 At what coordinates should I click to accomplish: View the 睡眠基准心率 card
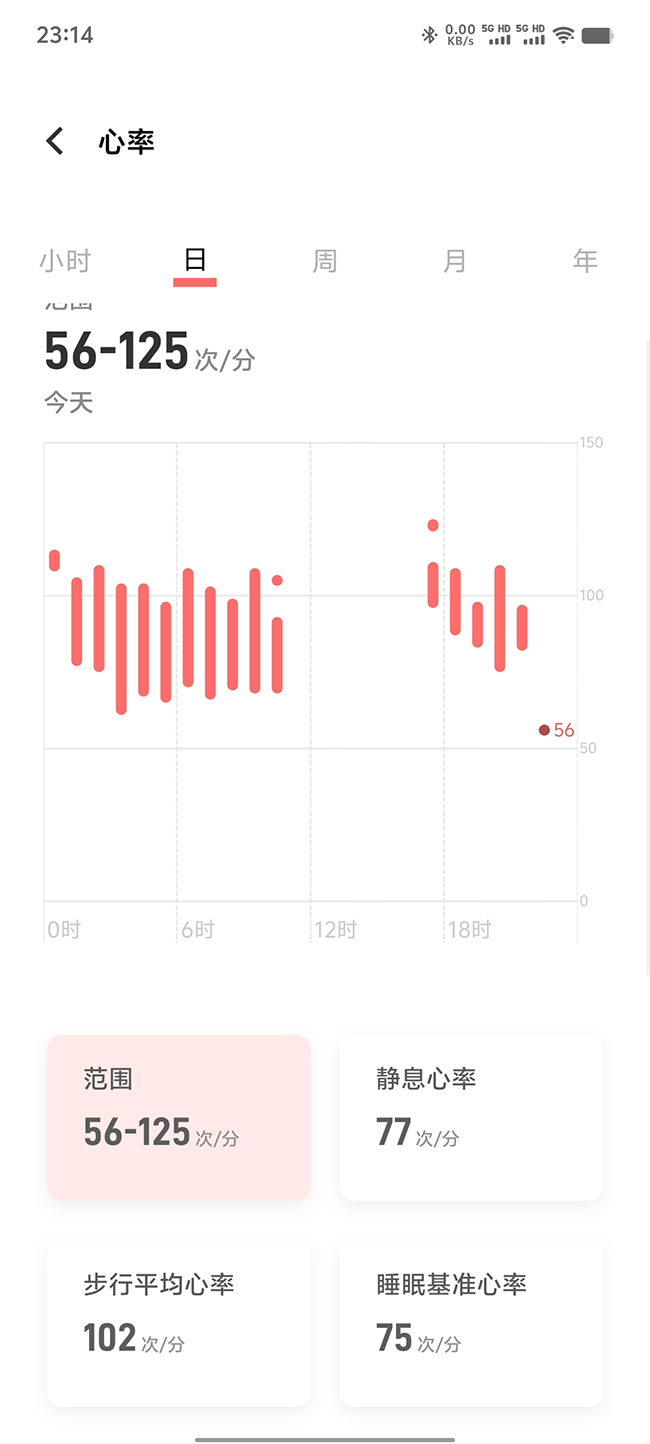471,1323
